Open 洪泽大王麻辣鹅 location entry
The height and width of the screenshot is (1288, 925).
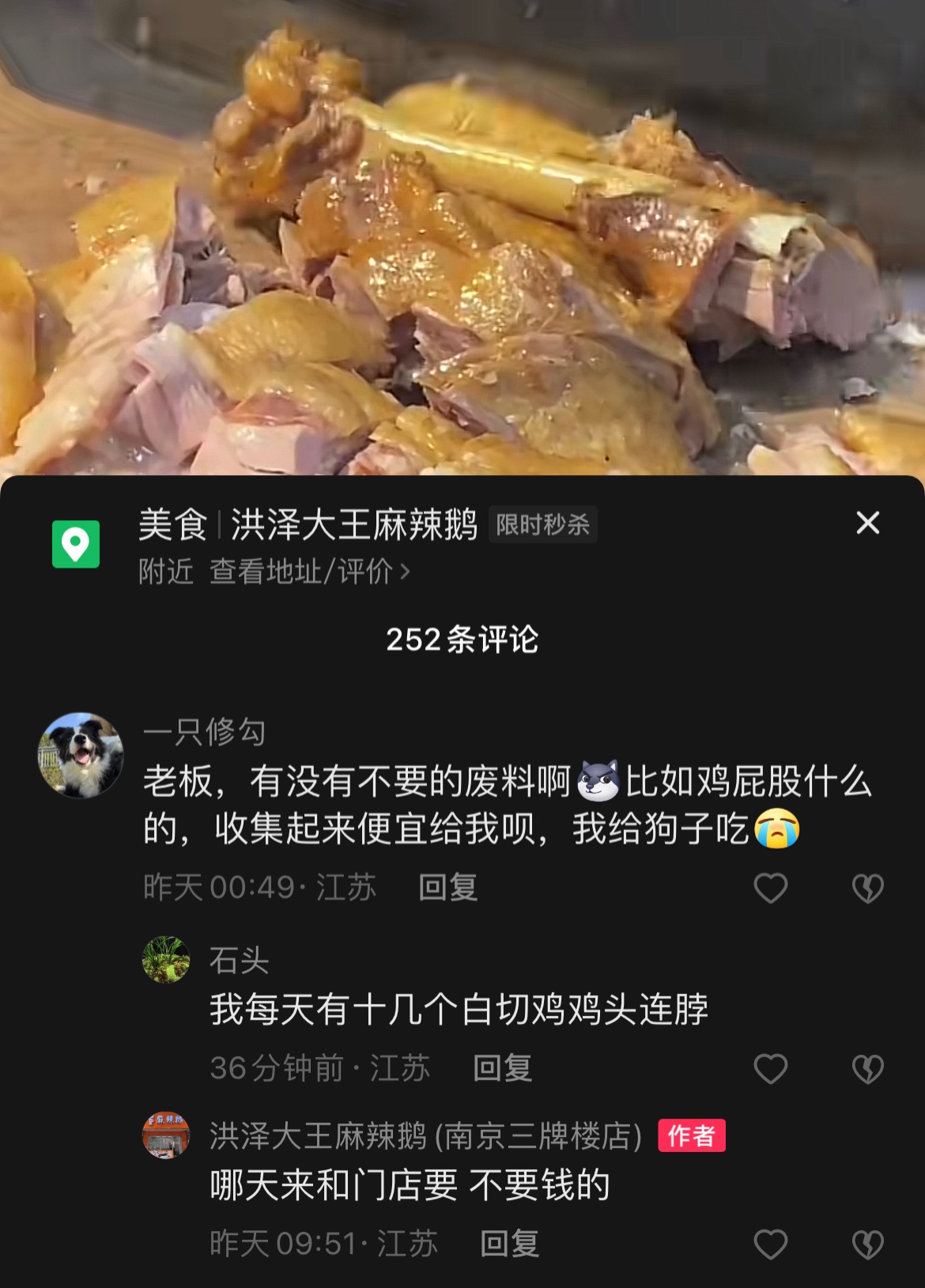pos(353,525)
